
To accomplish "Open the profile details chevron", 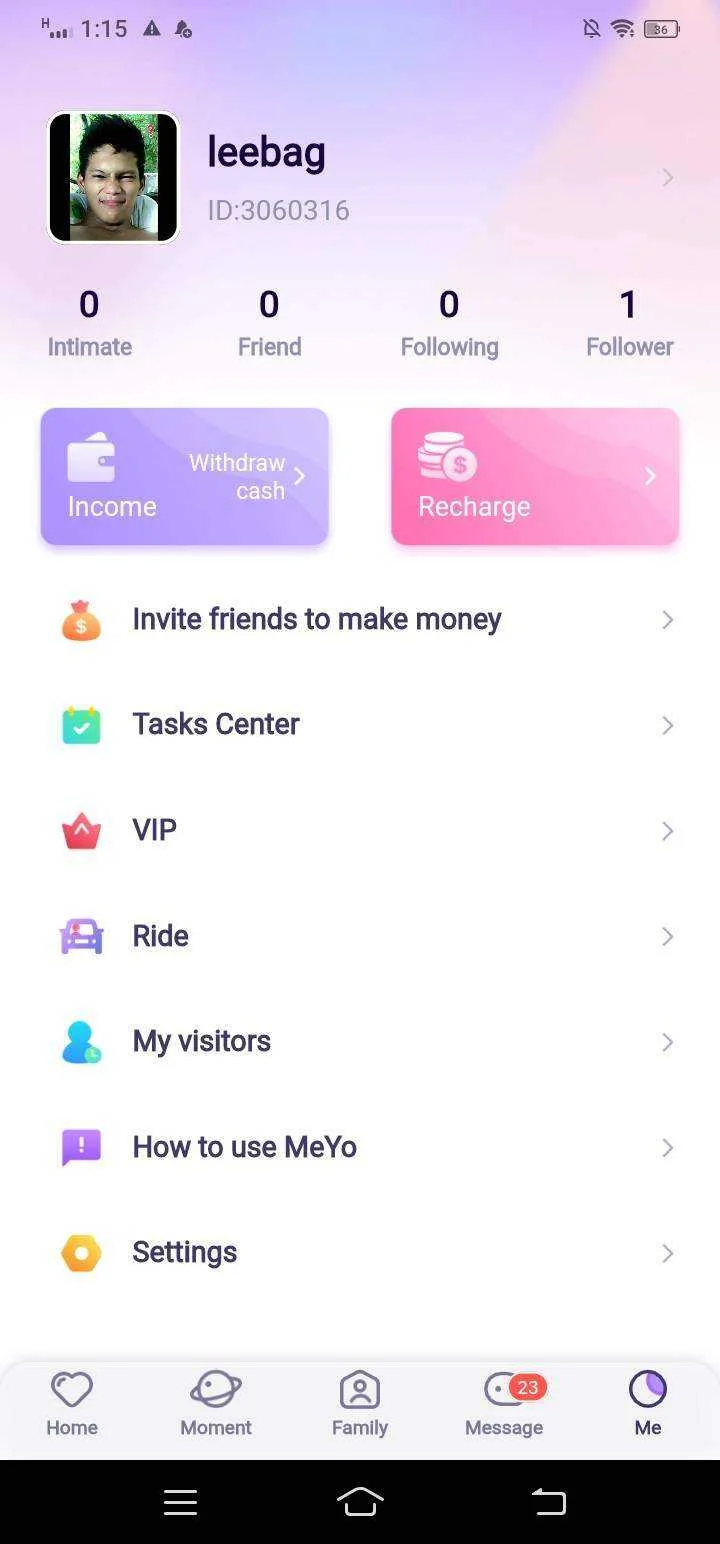I will [x=667, y=178].
